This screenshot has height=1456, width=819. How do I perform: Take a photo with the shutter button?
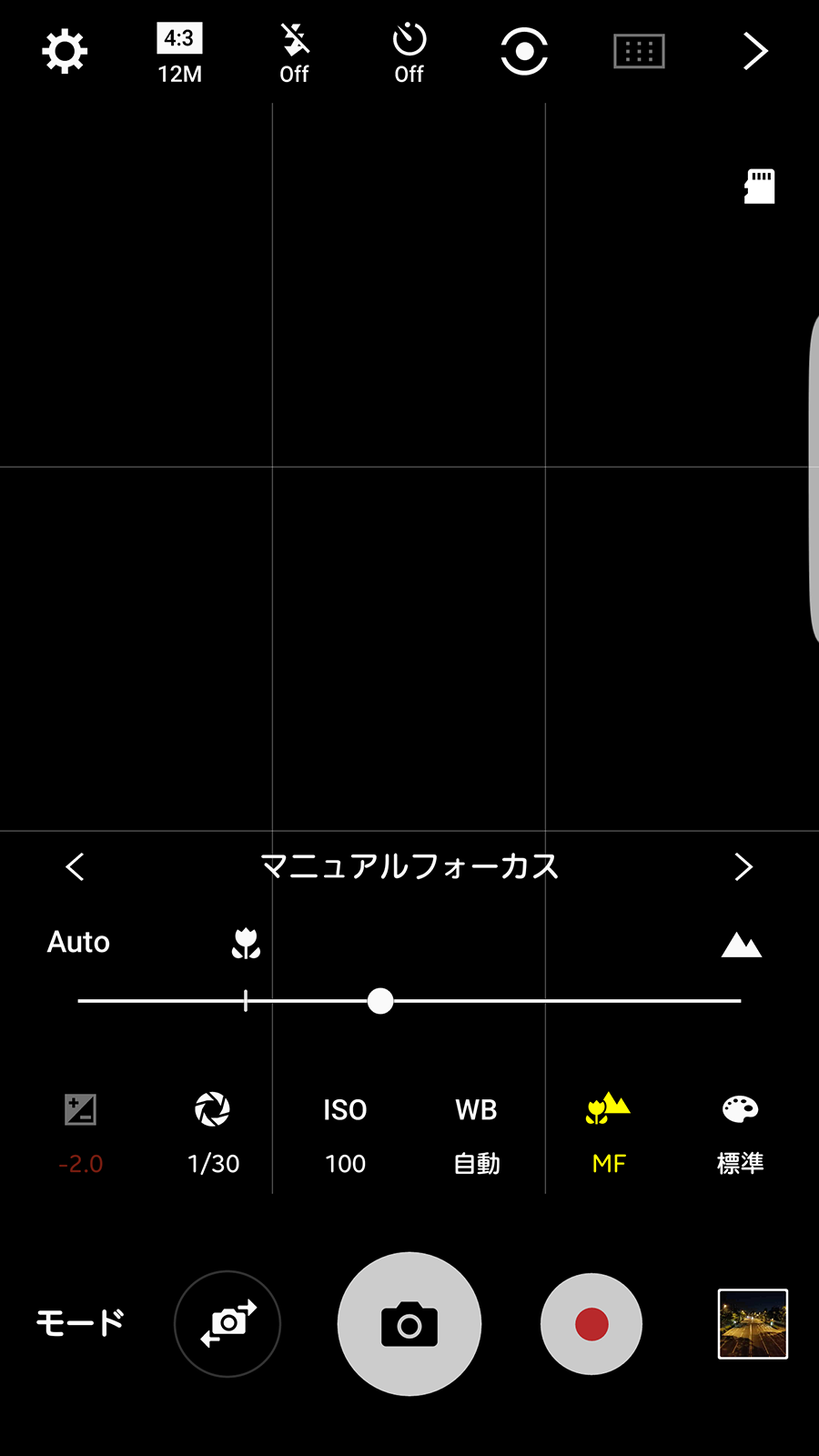pos(409,1323)
